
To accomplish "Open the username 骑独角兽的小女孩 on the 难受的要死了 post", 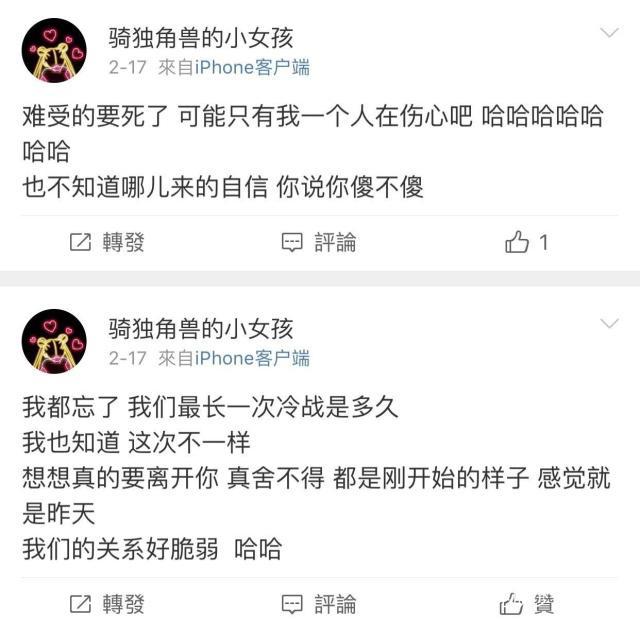I will [x=200, y=38].
